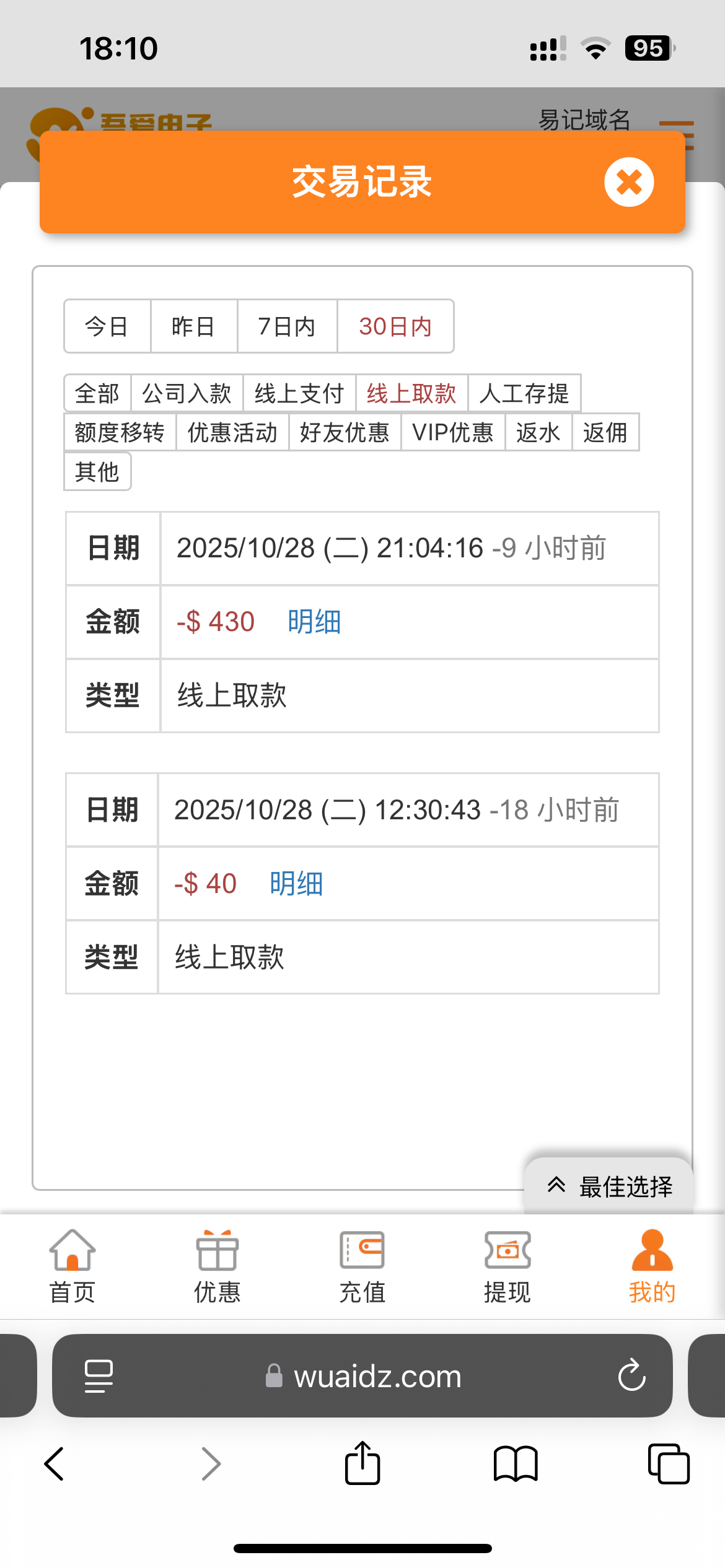Open 明细 for the $430 withdrawal

(314, 622)
